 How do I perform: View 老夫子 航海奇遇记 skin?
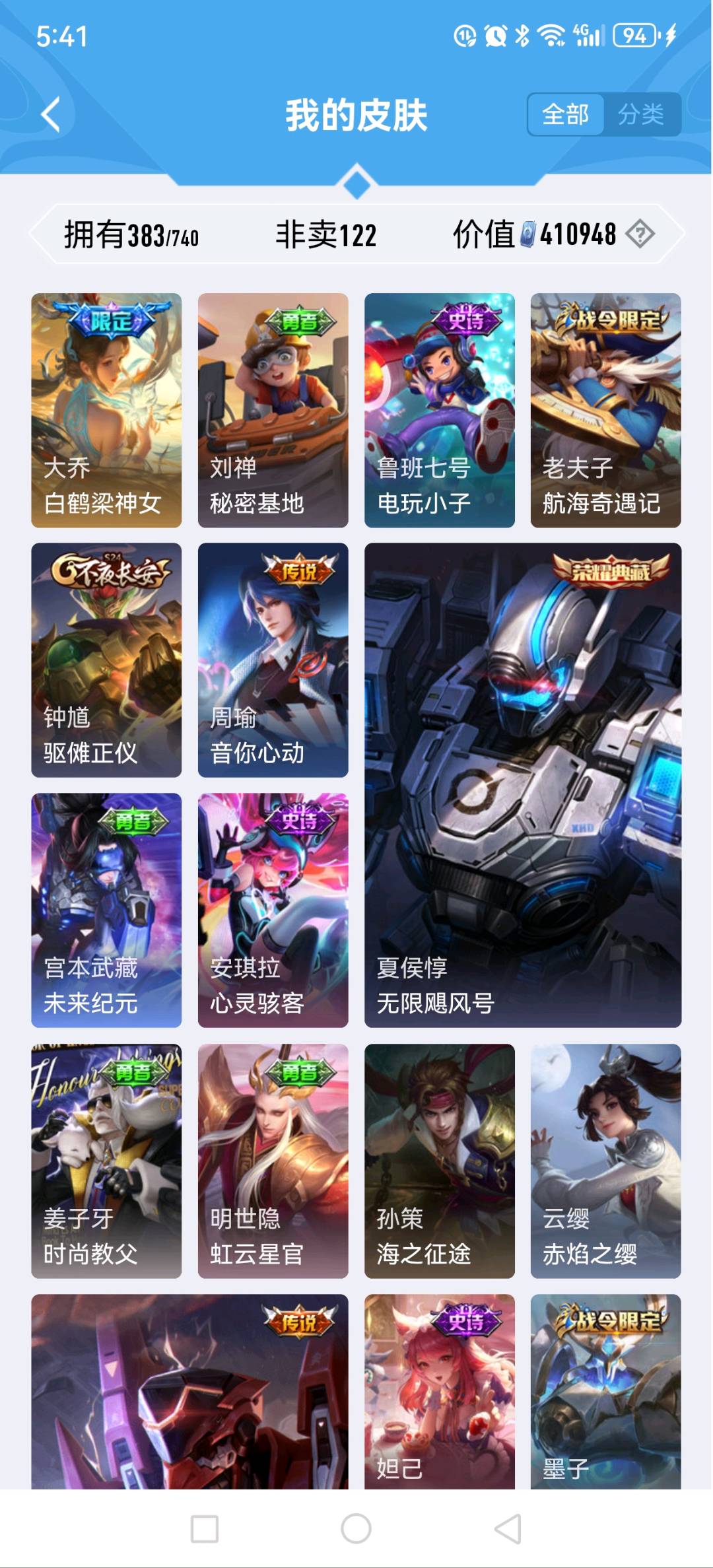tap(605, 410)
